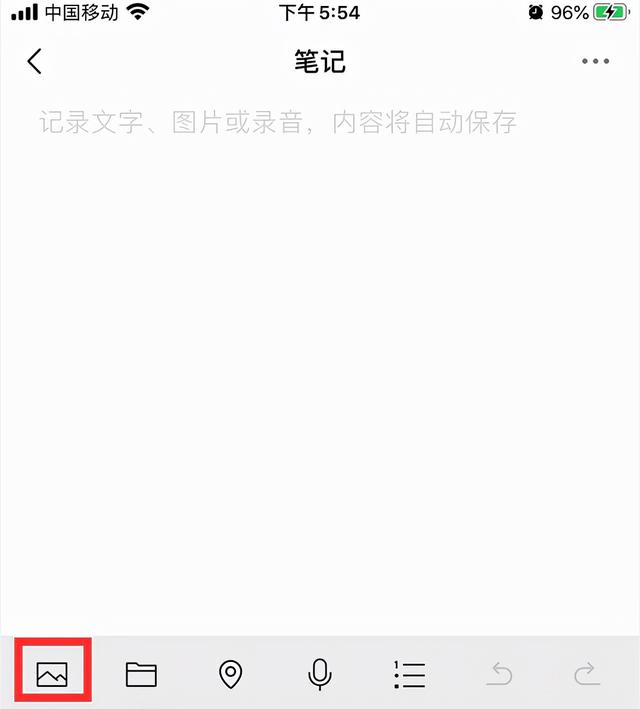This screenshot has height=709, width=640.
Task: Redo the last edit
Action: tap(587, 675)
